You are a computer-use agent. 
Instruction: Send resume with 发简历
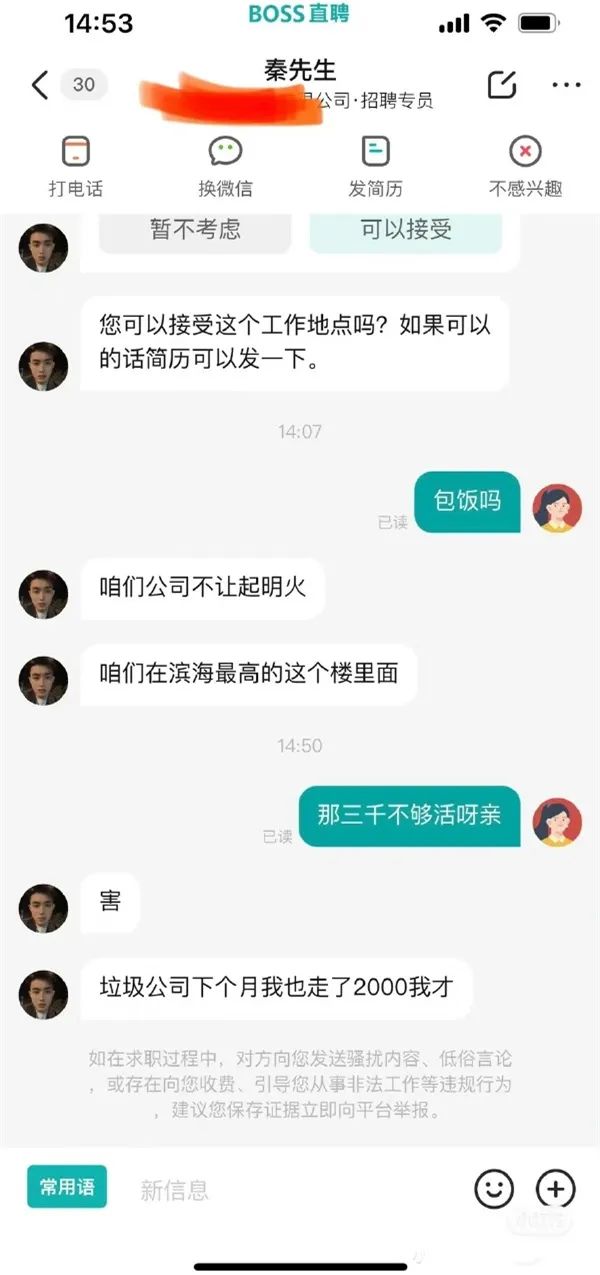[375, 166]
